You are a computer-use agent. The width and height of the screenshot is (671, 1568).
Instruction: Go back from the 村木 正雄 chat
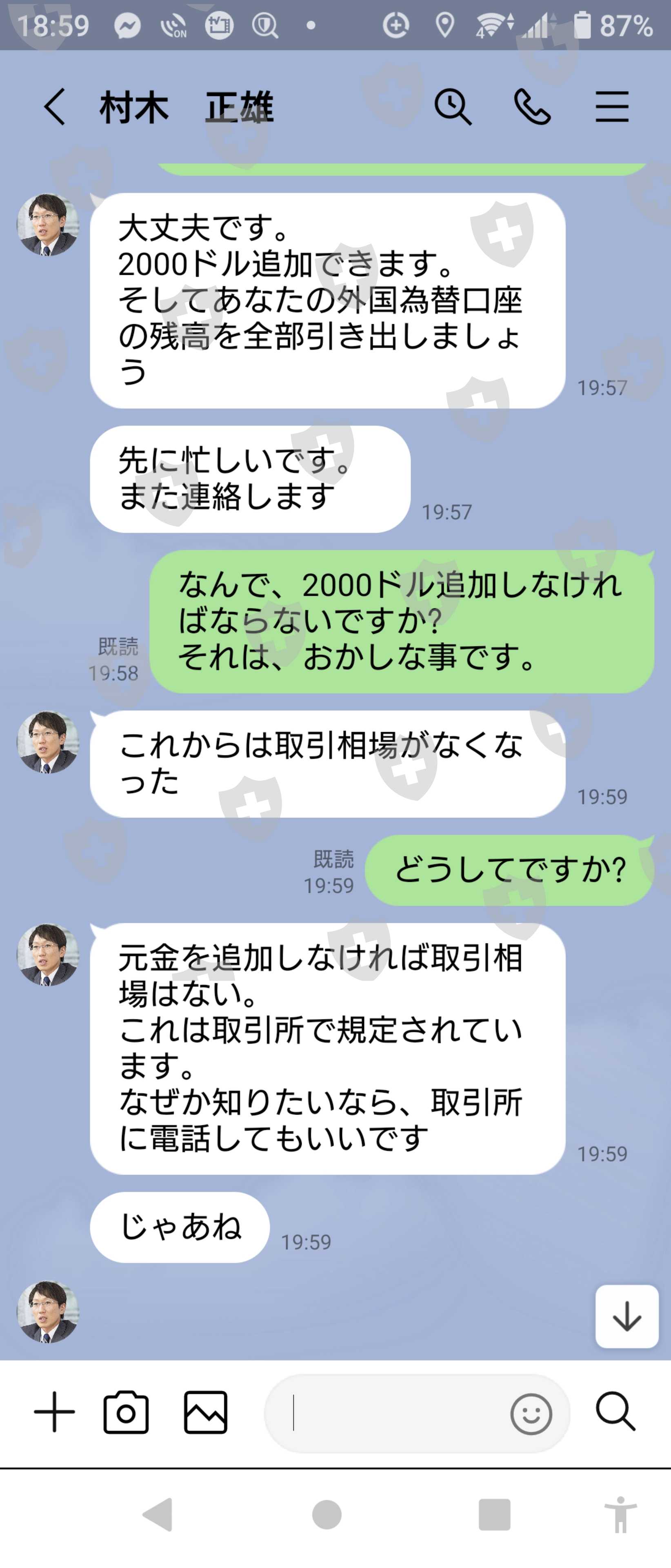click(55, 107)
